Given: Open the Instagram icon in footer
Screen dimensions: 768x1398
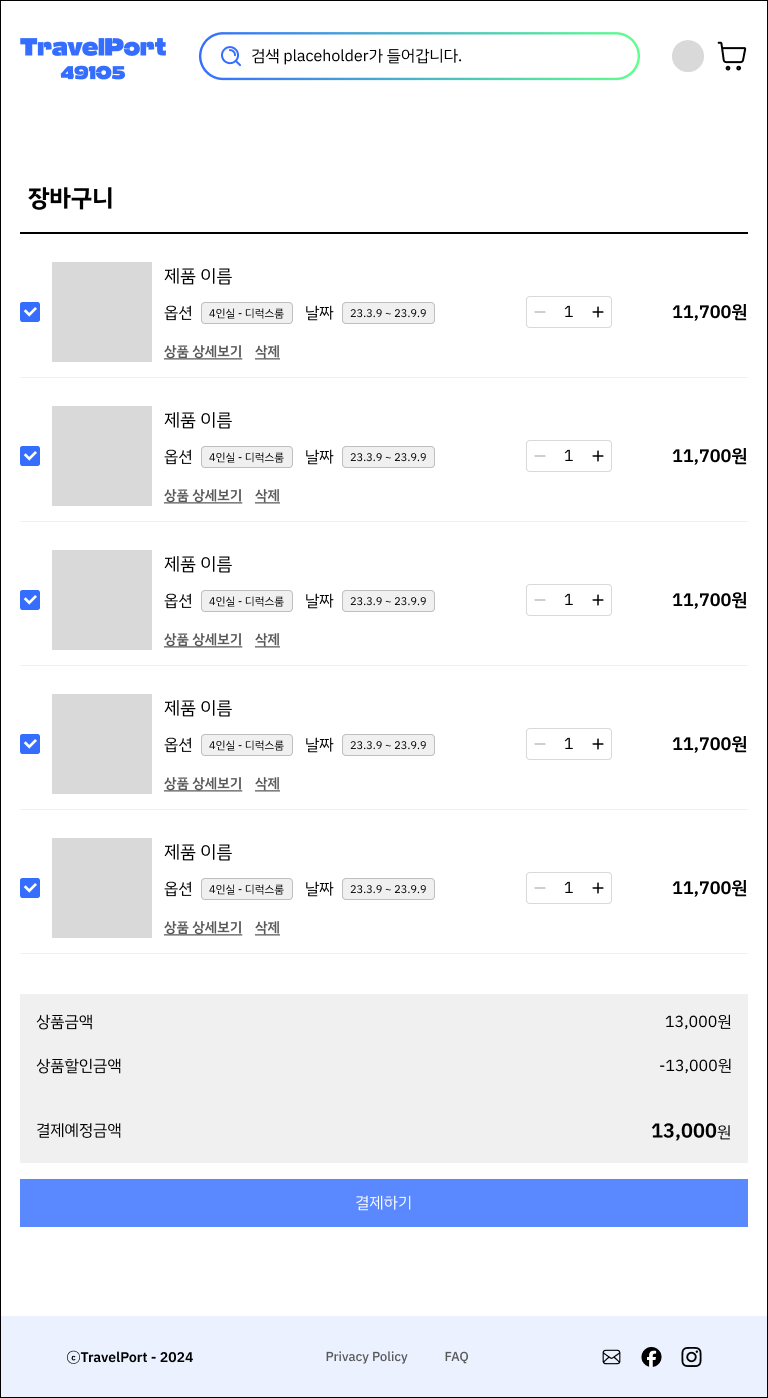Looking at the screenshot, I should pyautogui.click(x=691, y=1357).
